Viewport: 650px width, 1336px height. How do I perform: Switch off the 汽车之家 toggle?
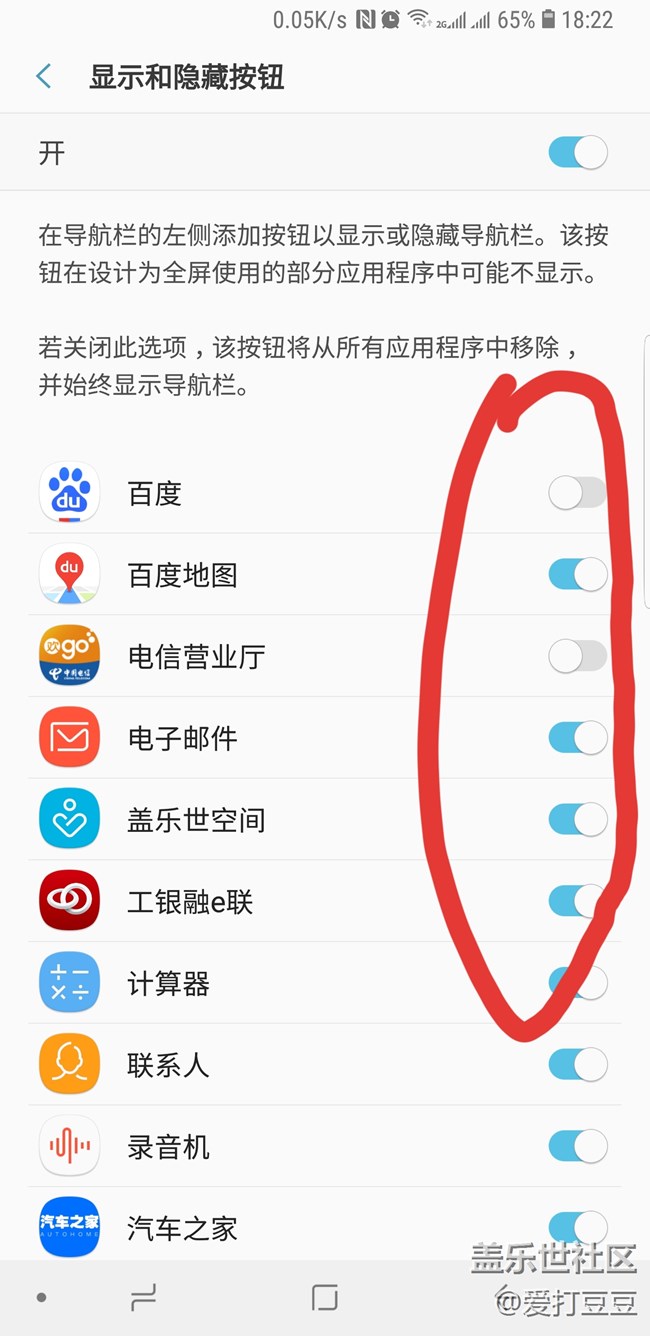(x=577, y=1227)
